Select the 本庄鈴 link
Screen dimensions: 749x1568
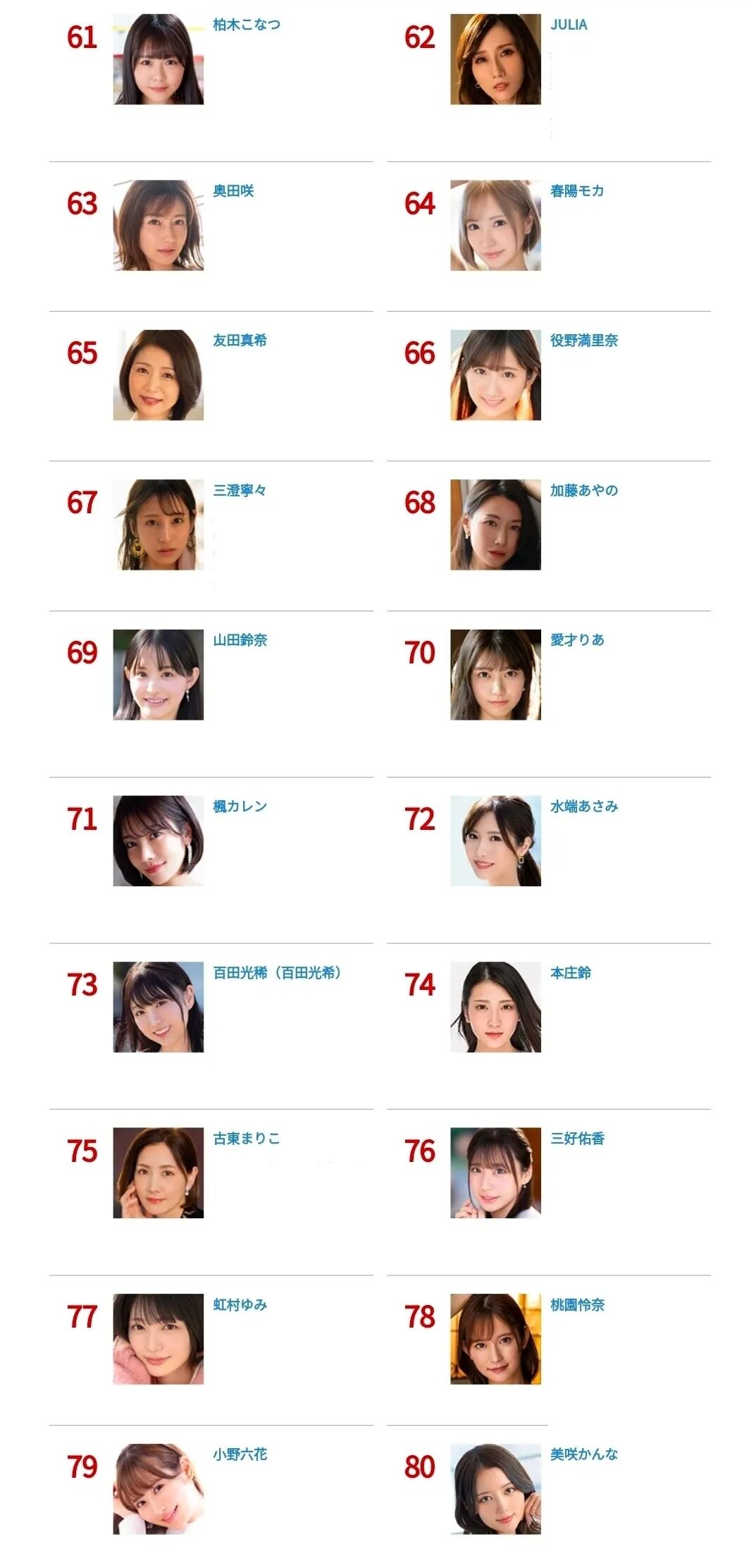click(571, 973)
